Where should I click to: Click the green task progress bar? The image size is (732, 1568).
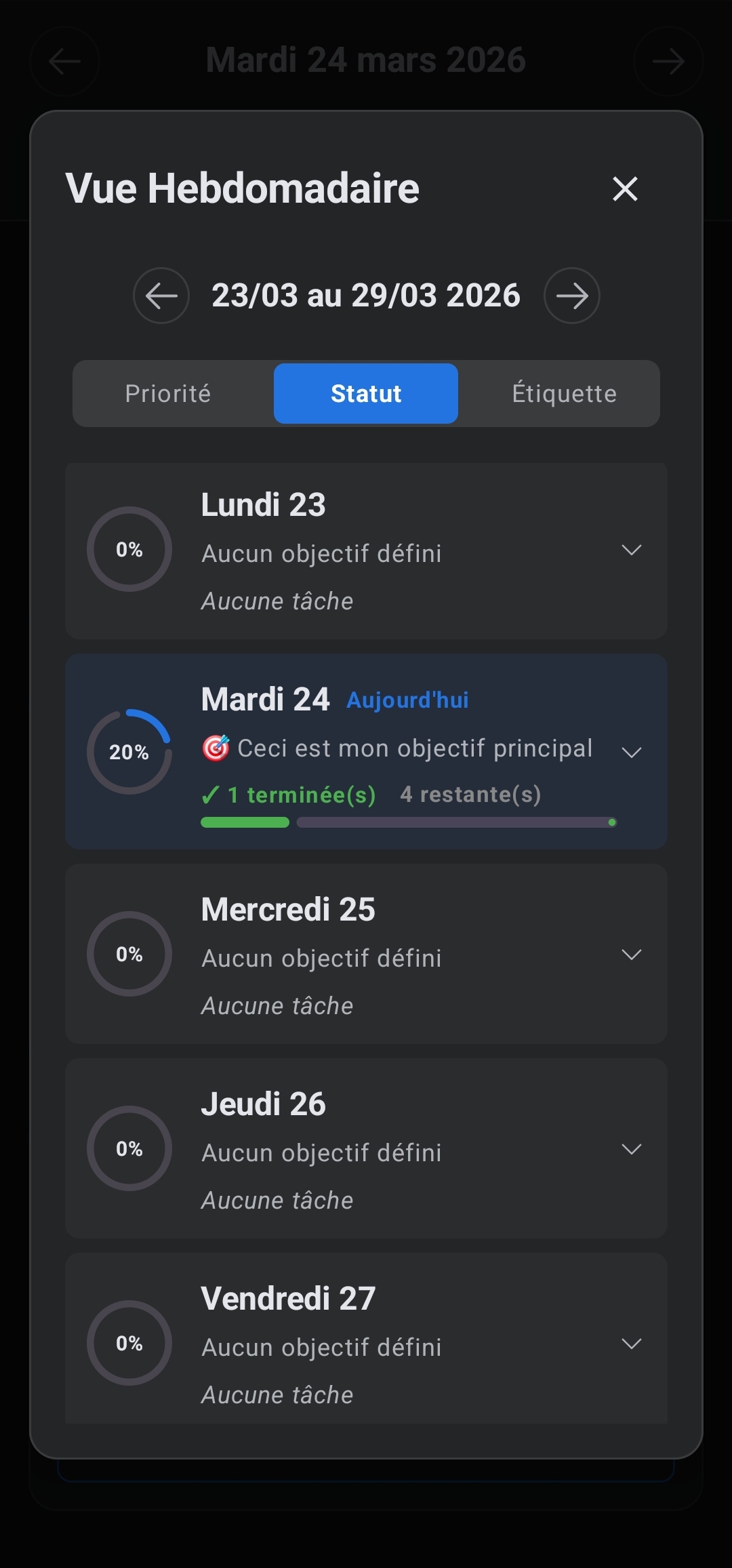coord(244,822)
